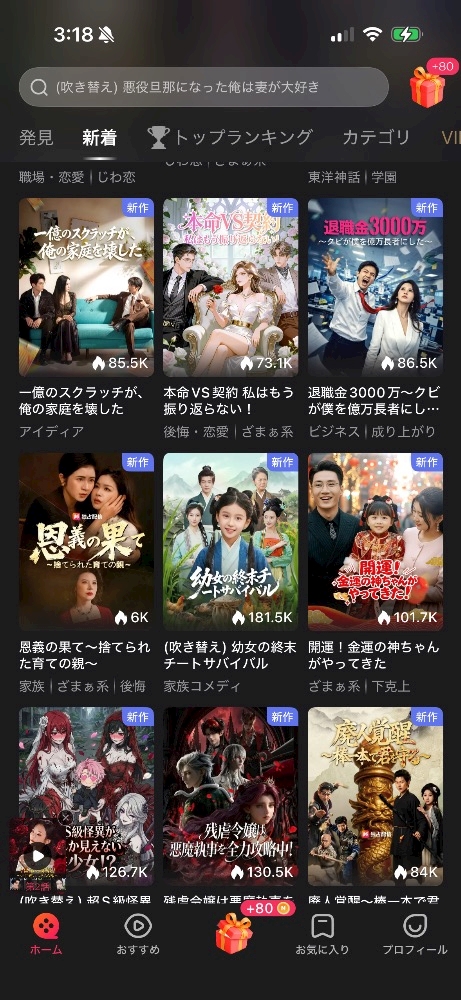This screenshot has width=461, height=1000.
Task: Open the お気に入り tab
Action: pyautogui.click(x=323, y=934)
